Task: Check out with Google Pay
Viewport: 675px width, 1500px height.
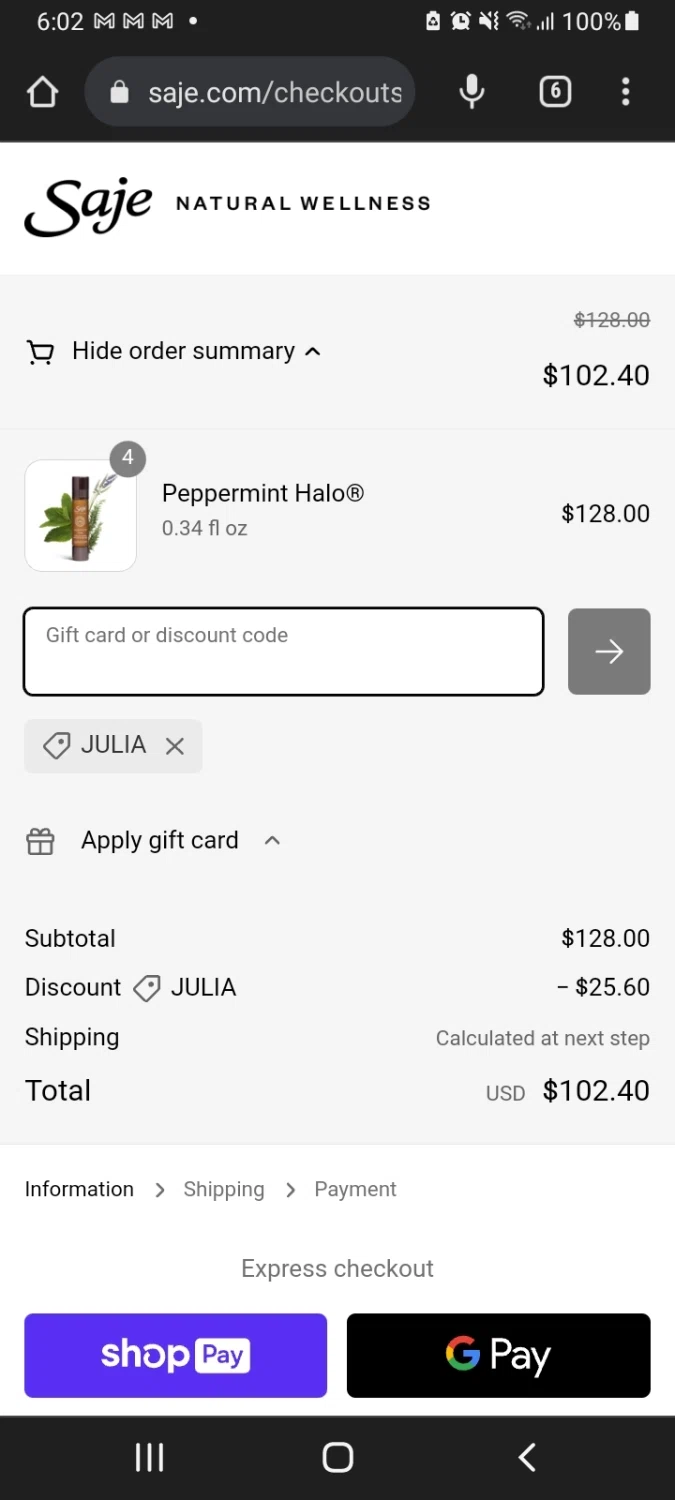Action: pos(498,1355)
